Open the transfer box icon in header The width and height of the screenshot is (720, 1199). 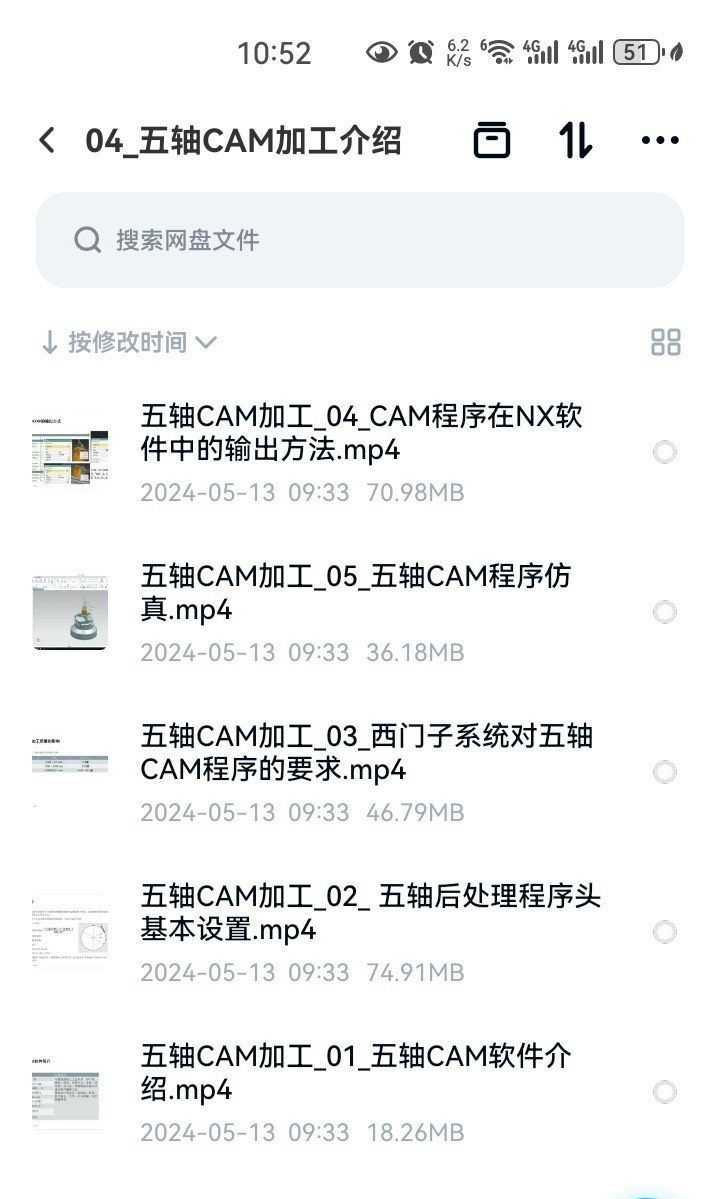491,141
